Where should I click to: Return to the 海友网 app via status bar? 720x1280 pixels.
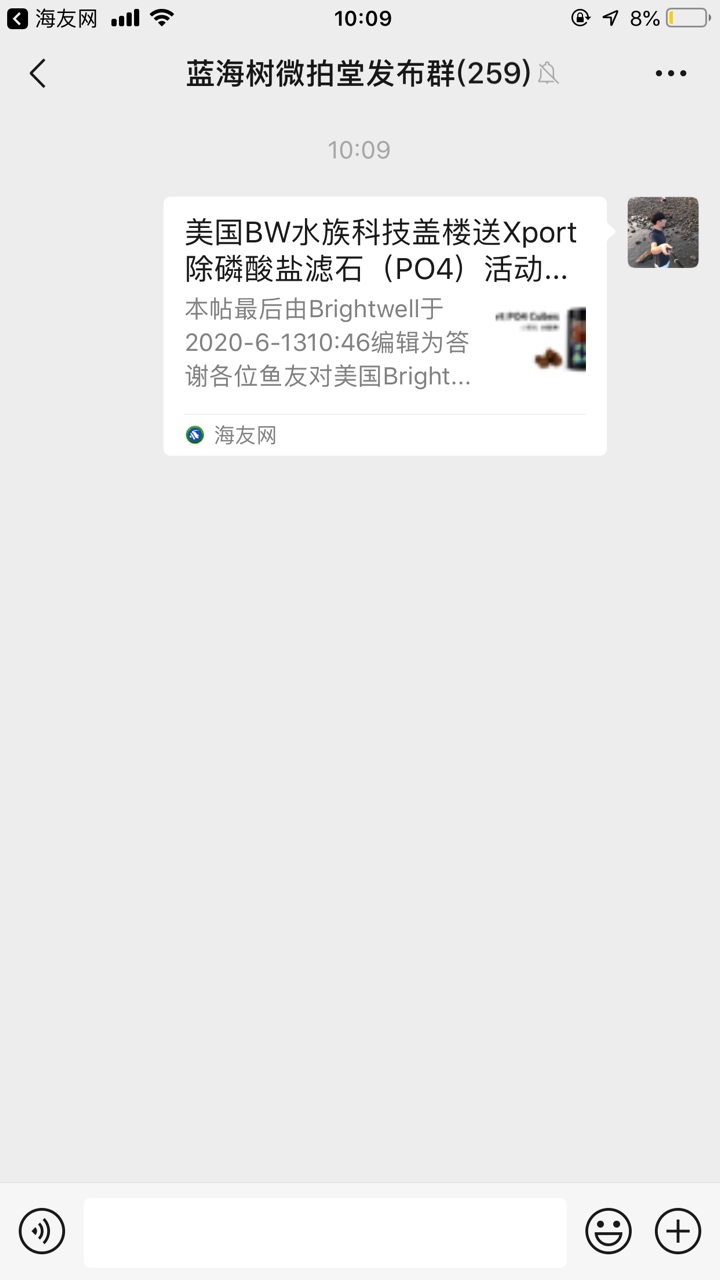[48, 18]
